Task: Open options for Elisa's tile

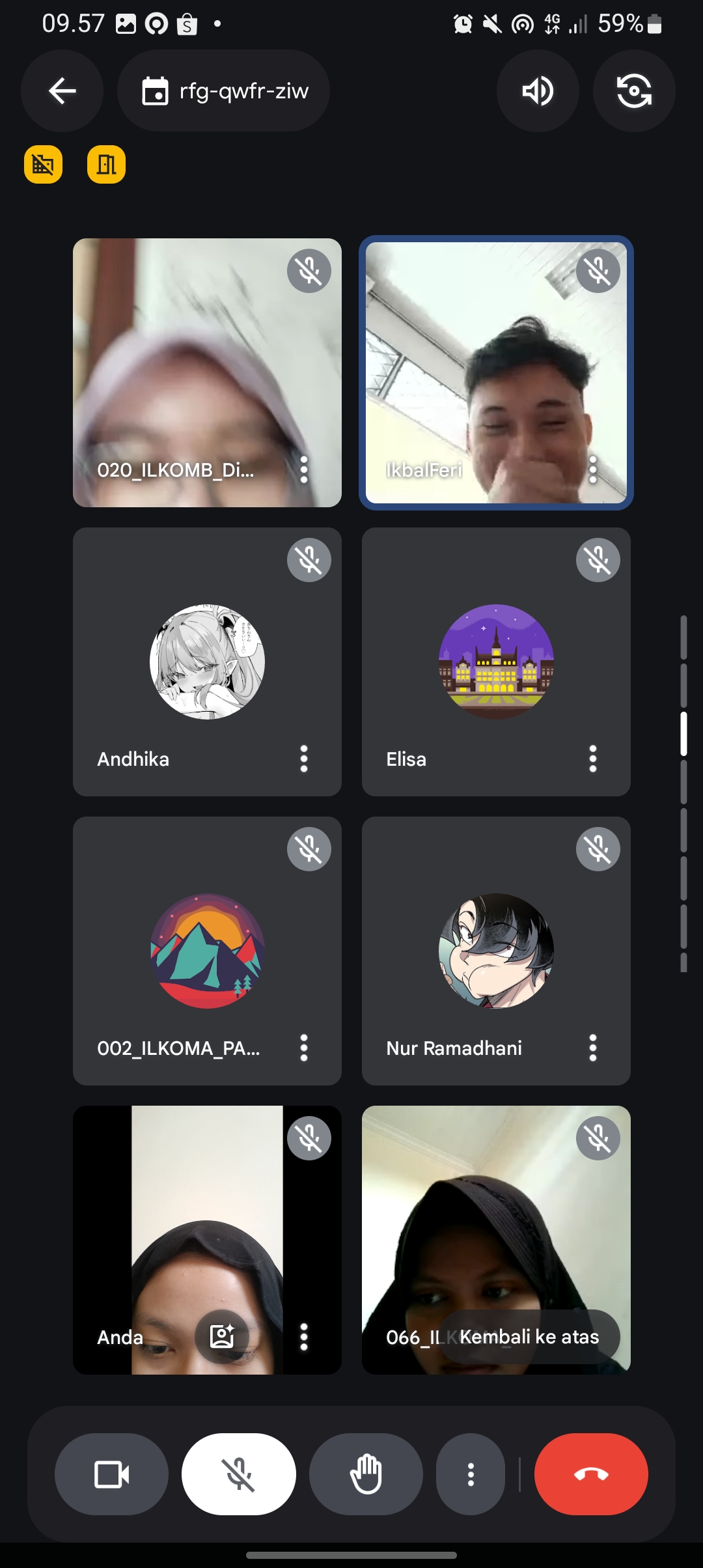Action: coord(593,759)
